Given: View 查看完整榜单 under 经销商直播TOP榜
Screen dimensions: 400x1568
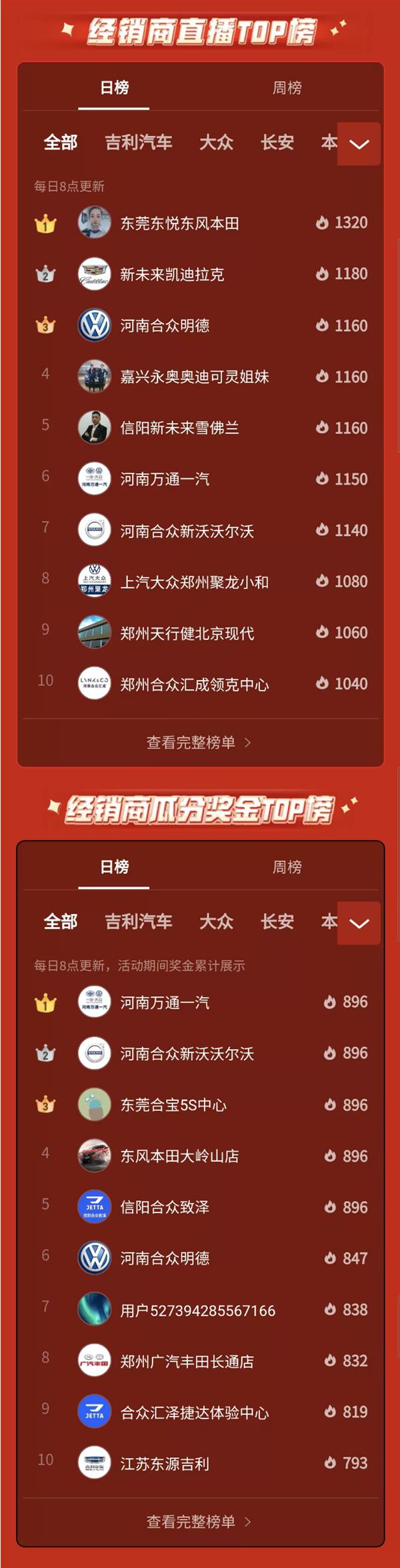Looking at the screenshot, I should 199,743.
